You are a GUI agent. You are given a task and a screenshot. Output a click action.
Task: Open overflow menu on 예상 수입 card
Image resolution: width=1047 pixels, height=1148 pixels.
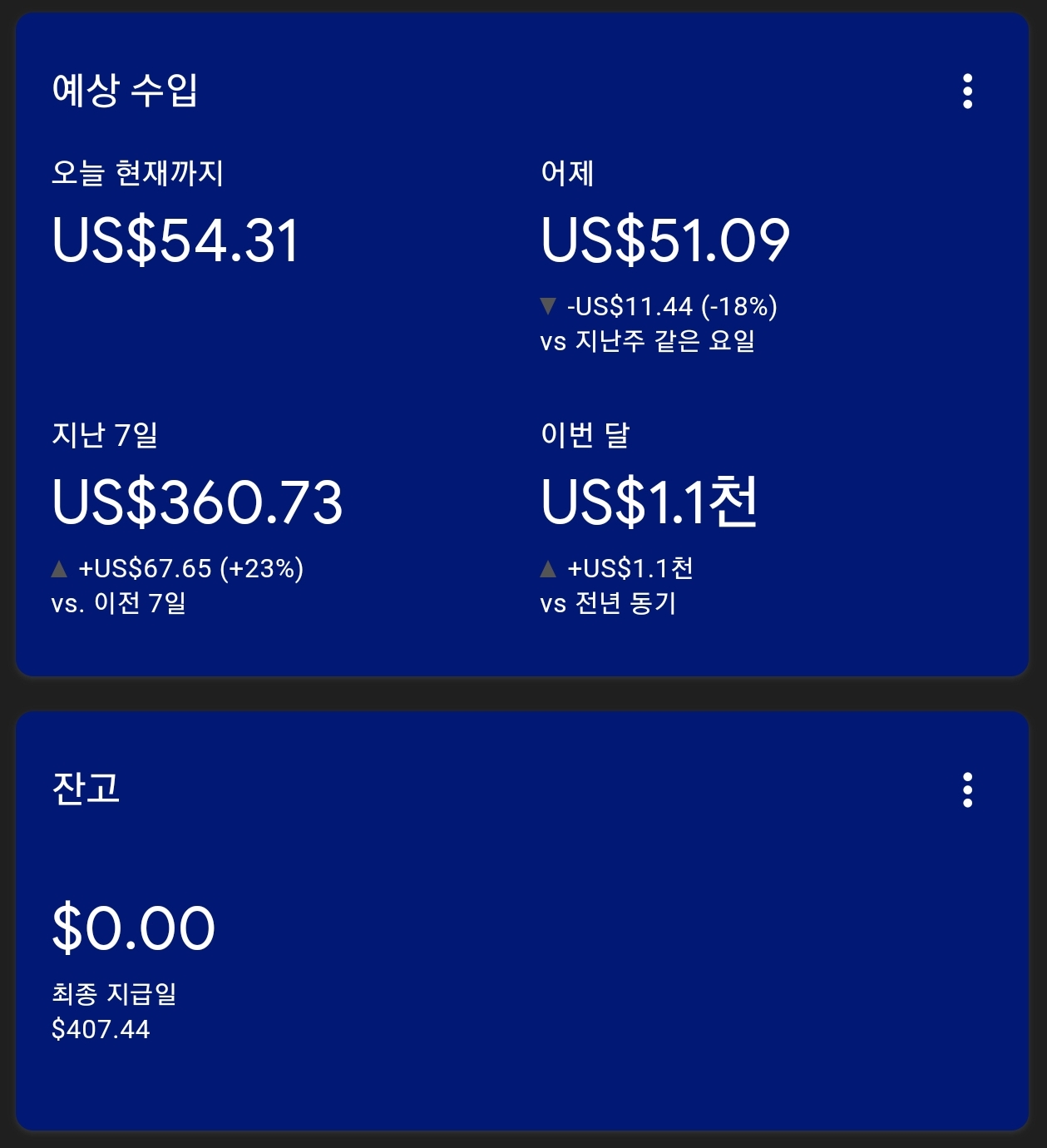pos(967,92)
